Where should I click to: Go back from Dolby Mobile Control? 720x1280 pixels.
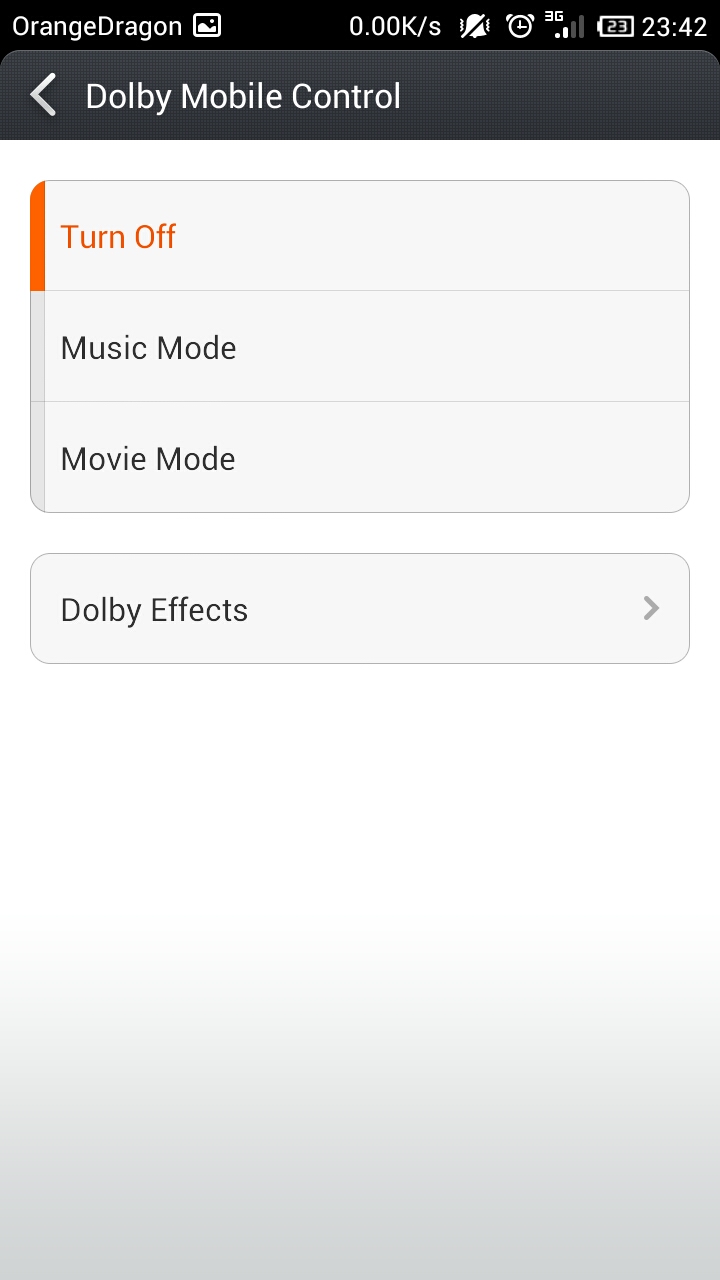click(44, 96)
